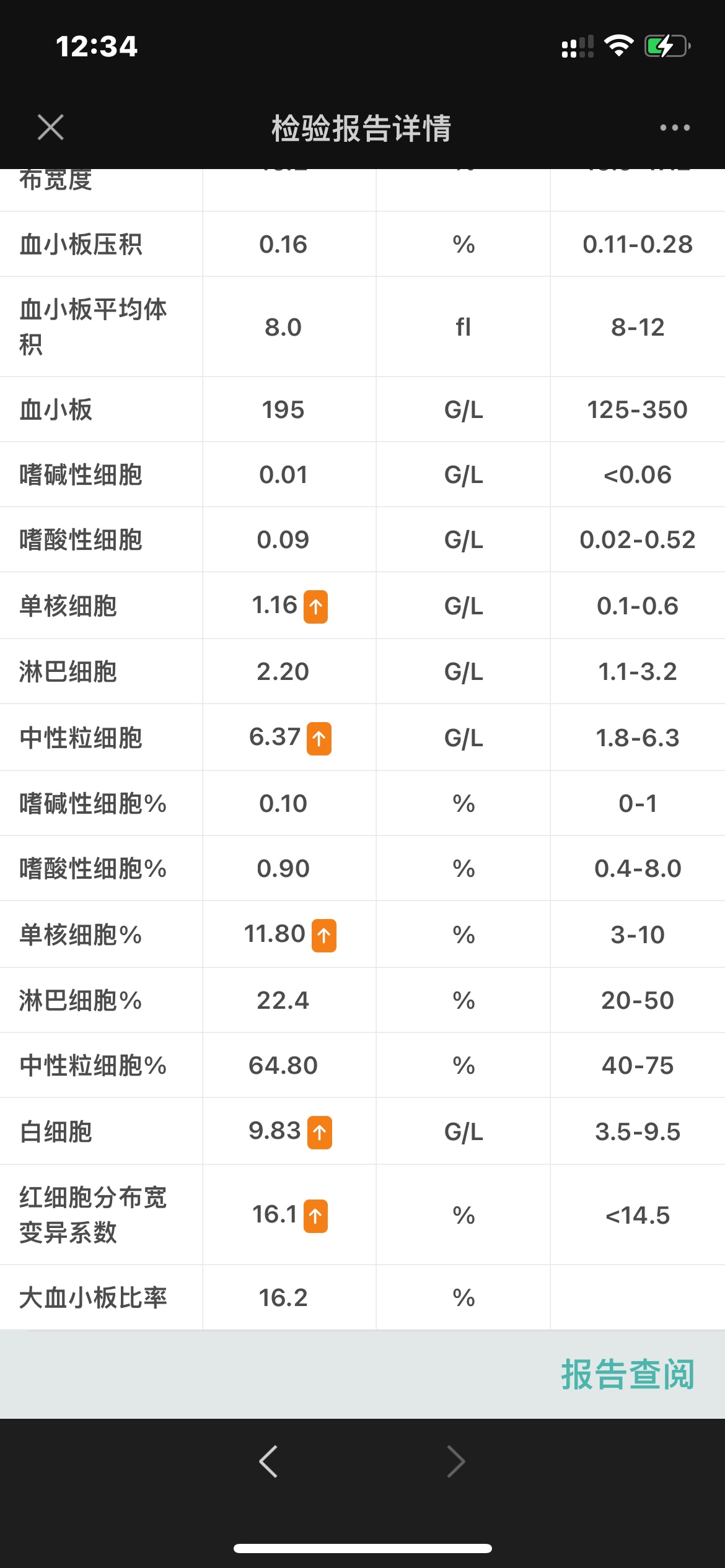
Task: Close the 检验报告详情 page
Action: 50,128
